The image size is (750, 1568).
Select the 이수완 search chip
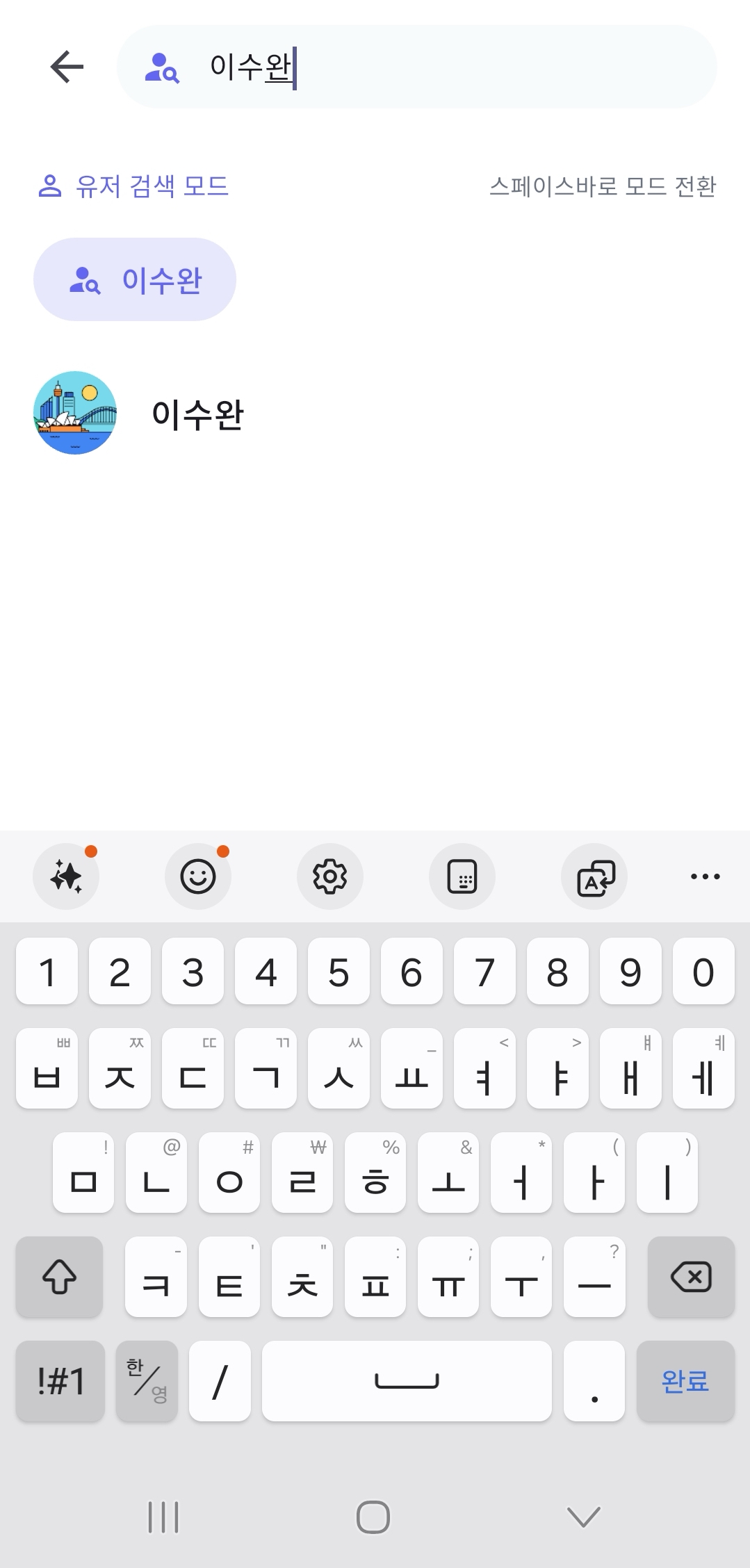pos(135,279)
